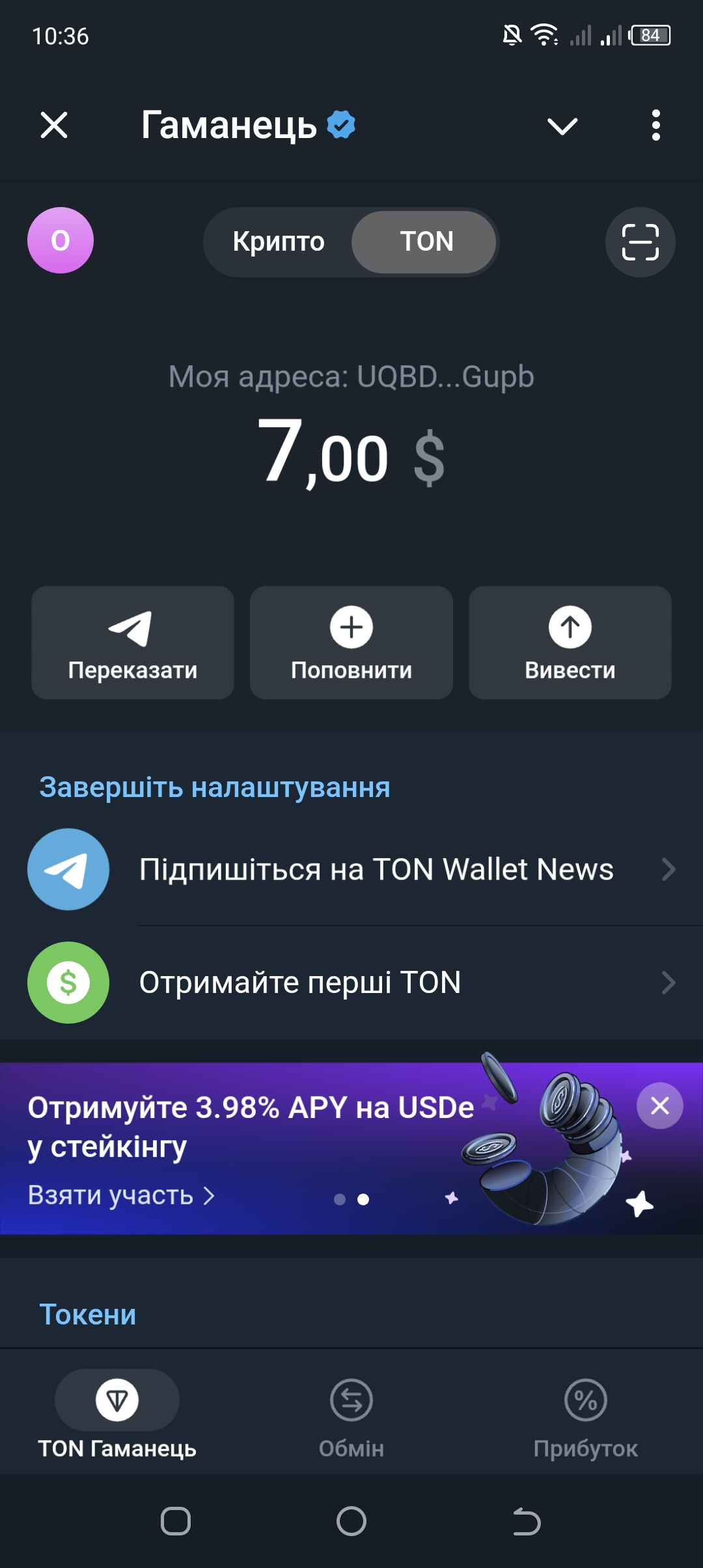
Task: Go to the Обмін tab
Action: tap(351, 1413)
